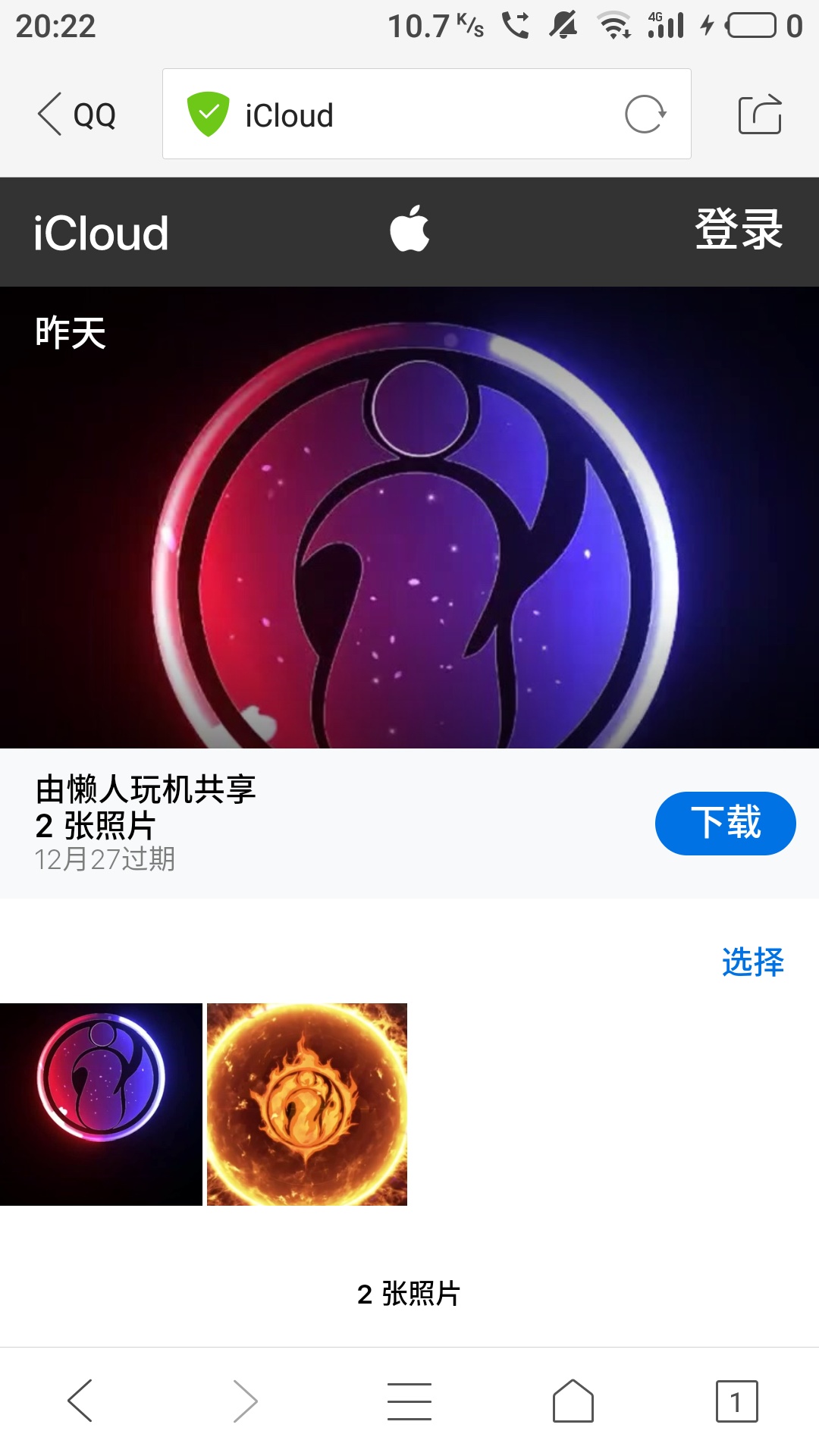The height and width of the screenshot is (1456, 819).
Task: Navigate forward with the right arrow at bottom
Action: [245, 1401]
